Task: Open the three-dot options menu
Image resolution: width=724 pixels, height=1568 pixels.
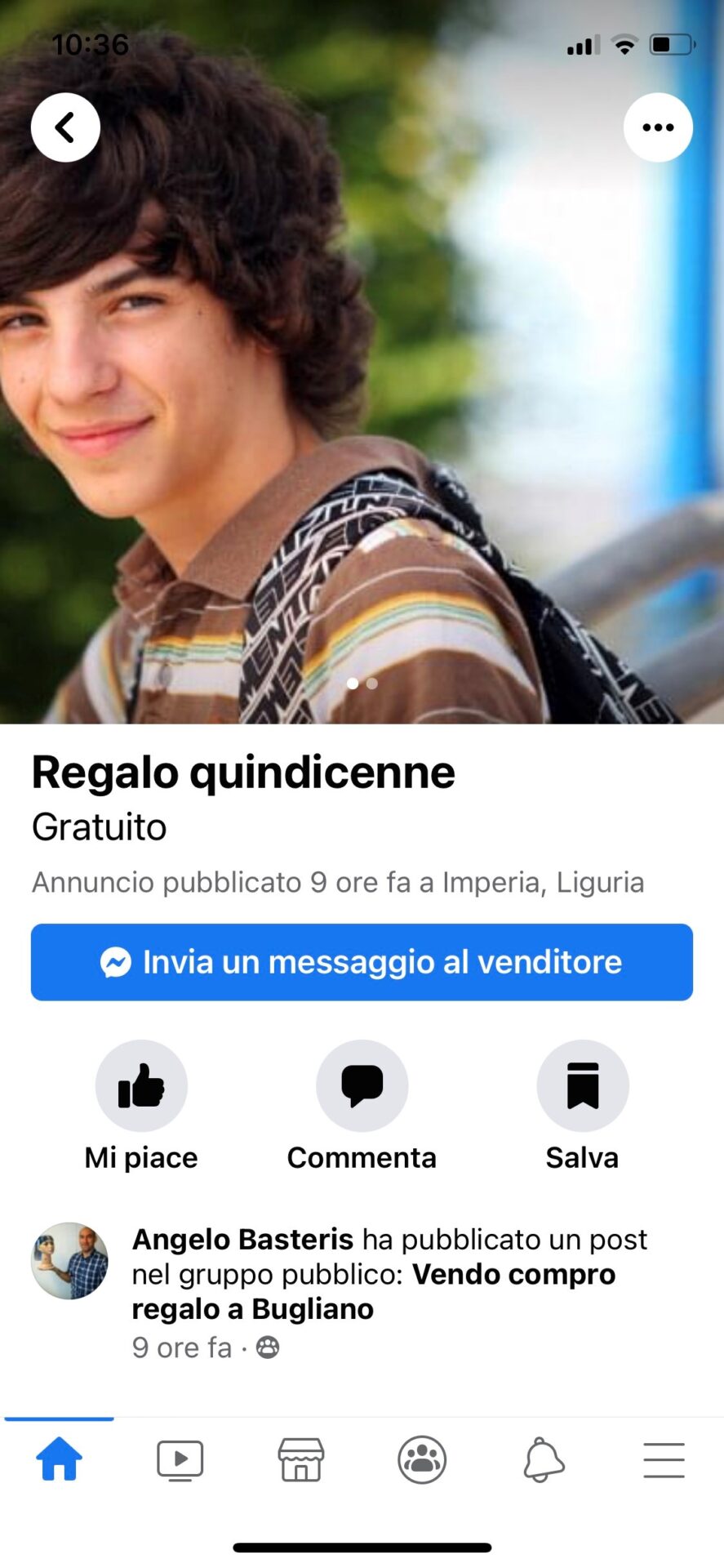Action: tap(658, 127)
